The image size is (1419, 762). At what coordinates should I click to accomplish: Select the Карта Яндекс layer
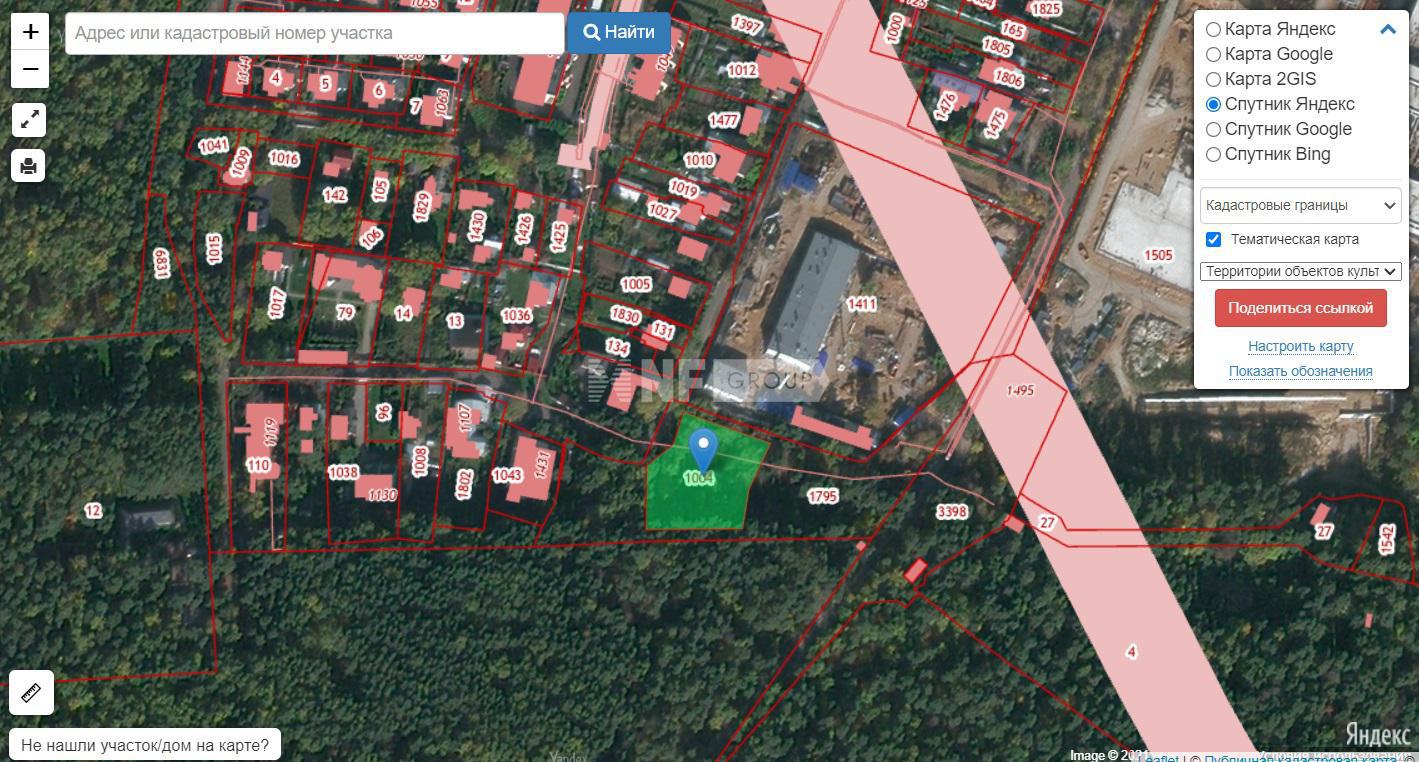coord(1213,29)
